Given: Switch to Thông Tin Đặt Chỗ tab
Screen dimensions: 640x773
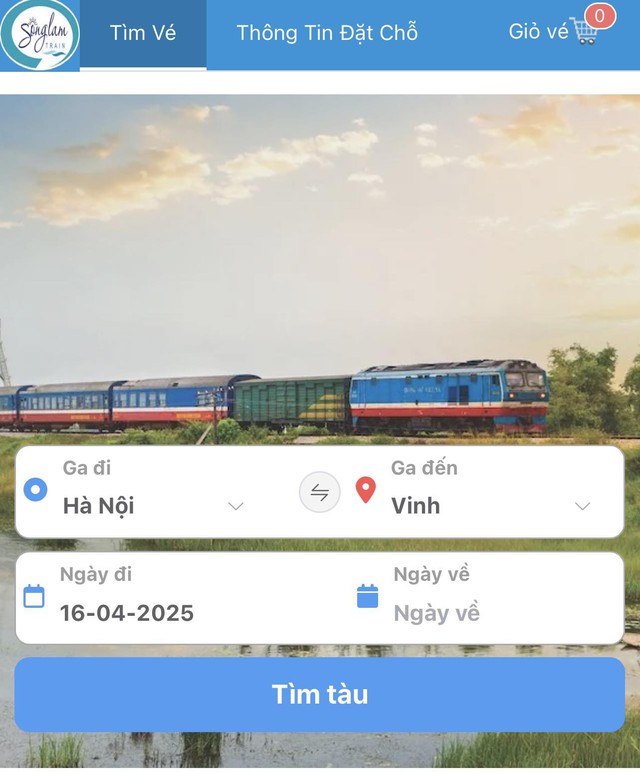Looking at the screenshot, I should tap(327, 33).
